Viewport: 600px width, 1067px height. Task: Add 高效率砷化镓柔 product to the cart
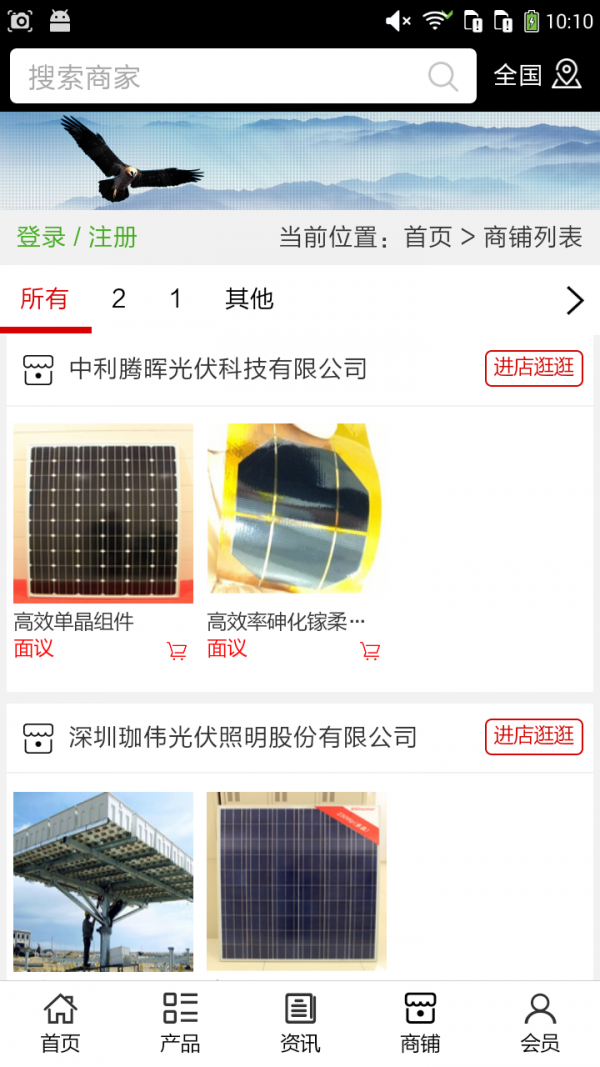(370, 651)
